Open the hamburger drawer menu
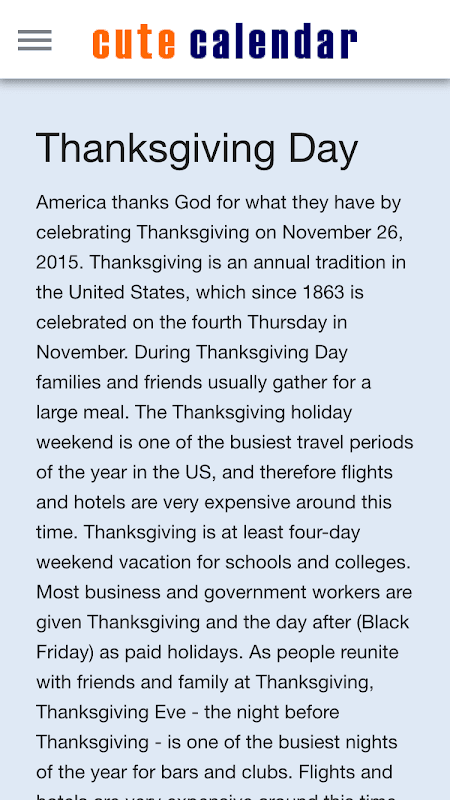Image resolution: width=450 pixels, height=800 pixels. [x=35, y=40]
